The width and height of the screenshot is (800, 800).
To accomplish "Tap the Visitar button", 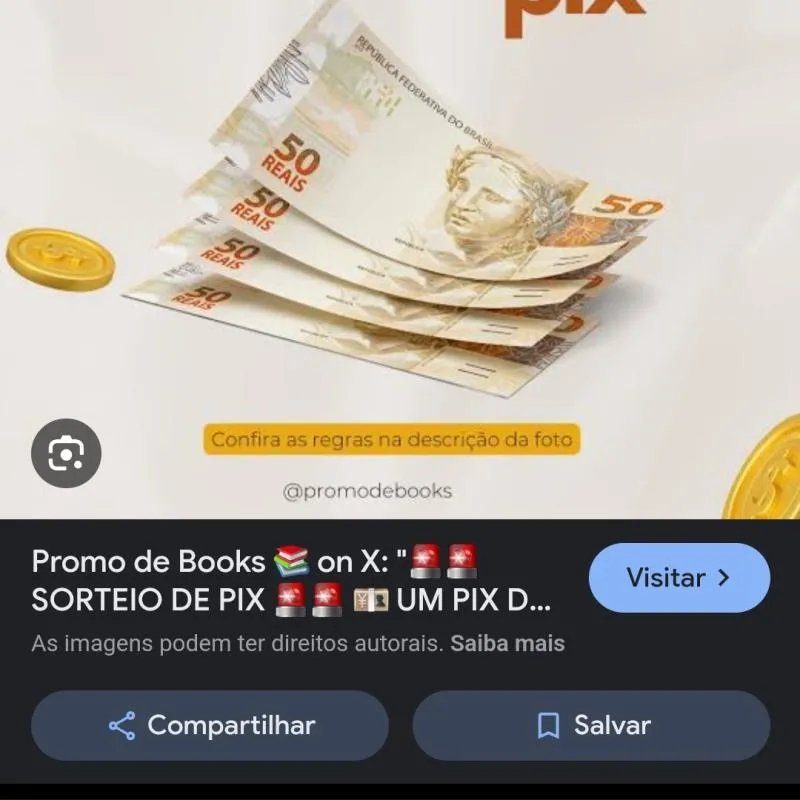I will coord(679,578).
